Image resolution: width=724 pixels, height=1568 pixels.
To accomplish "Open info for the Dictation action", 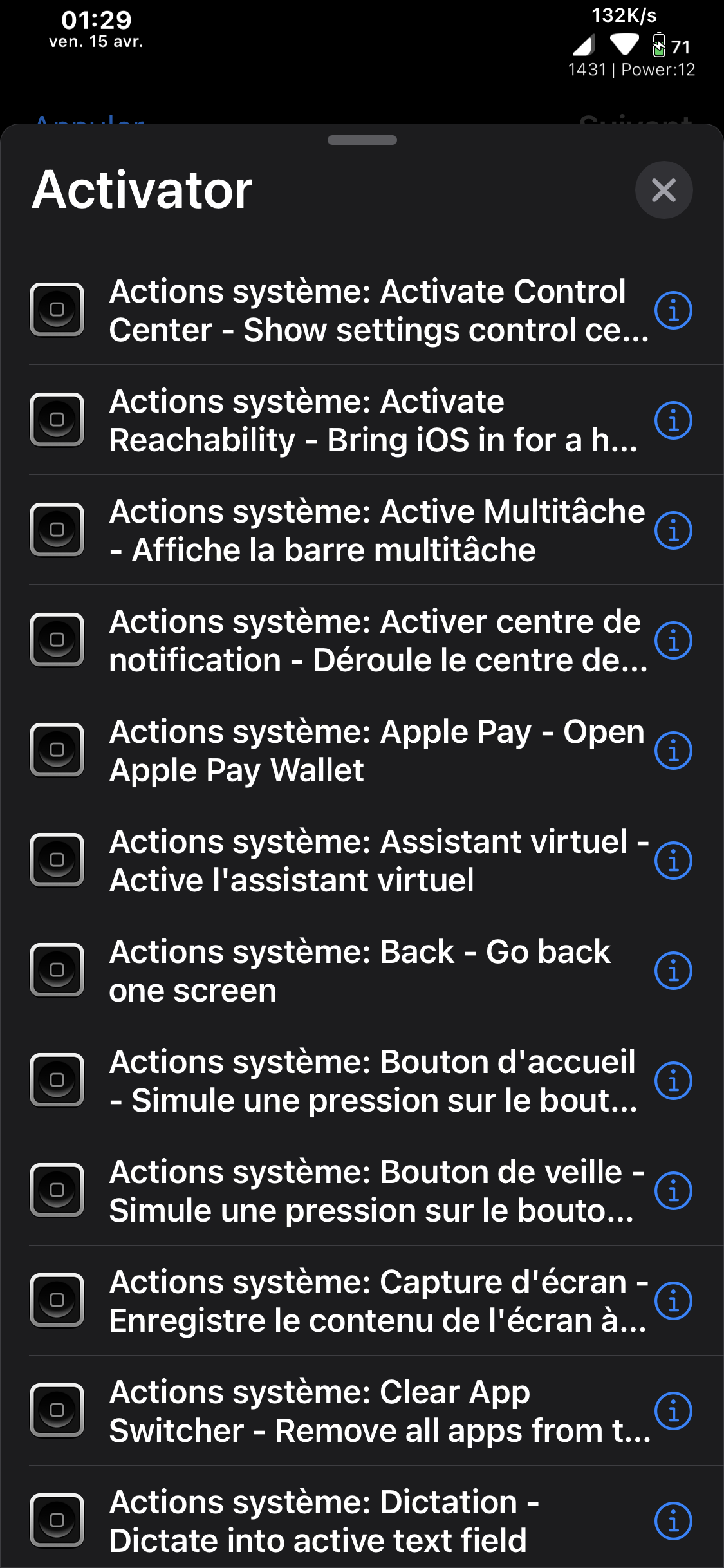I will coord(673,1521).
